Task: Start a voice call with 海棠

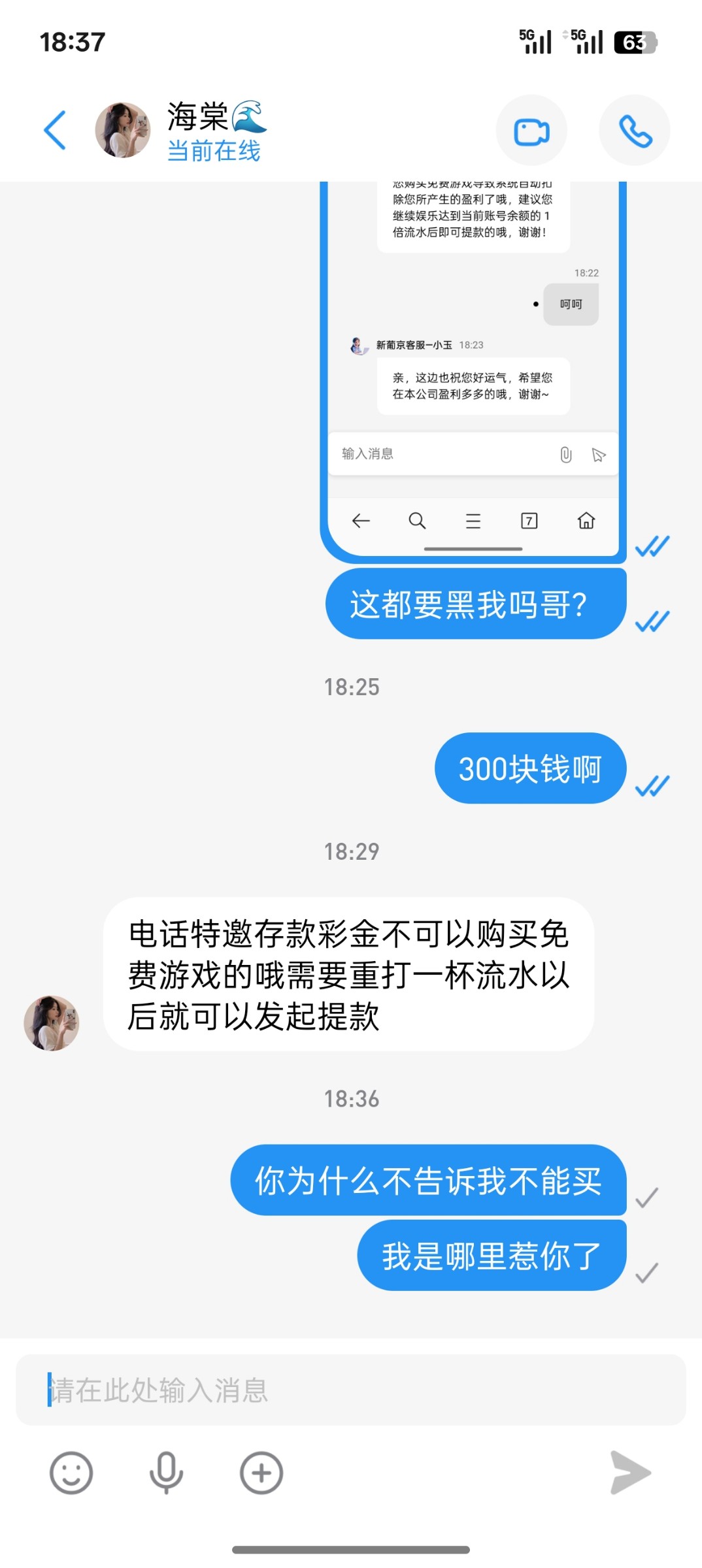Action: [635, 131]
